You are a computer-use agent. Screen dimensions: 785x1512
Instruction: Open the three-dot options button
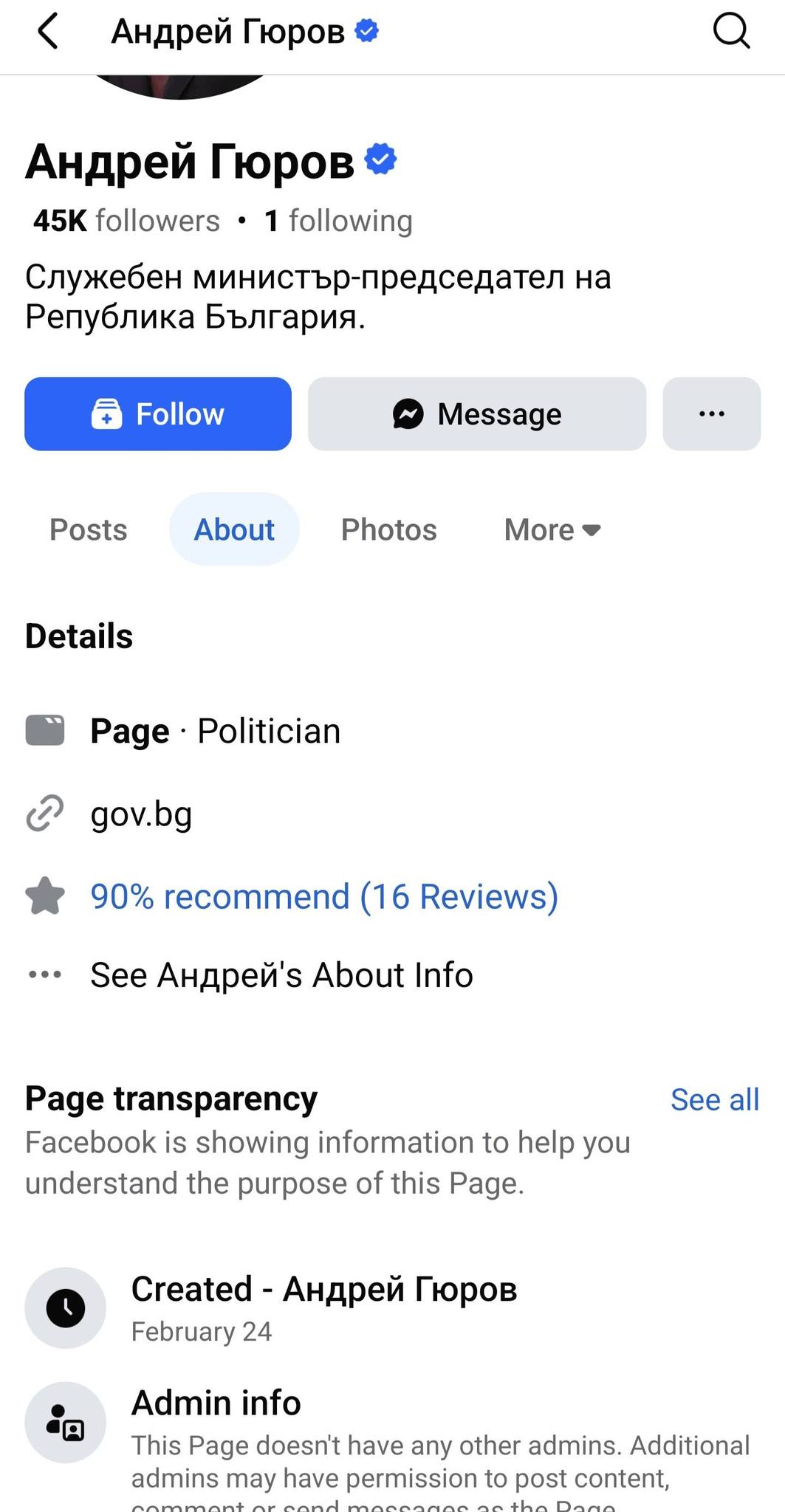click(711, 414)
